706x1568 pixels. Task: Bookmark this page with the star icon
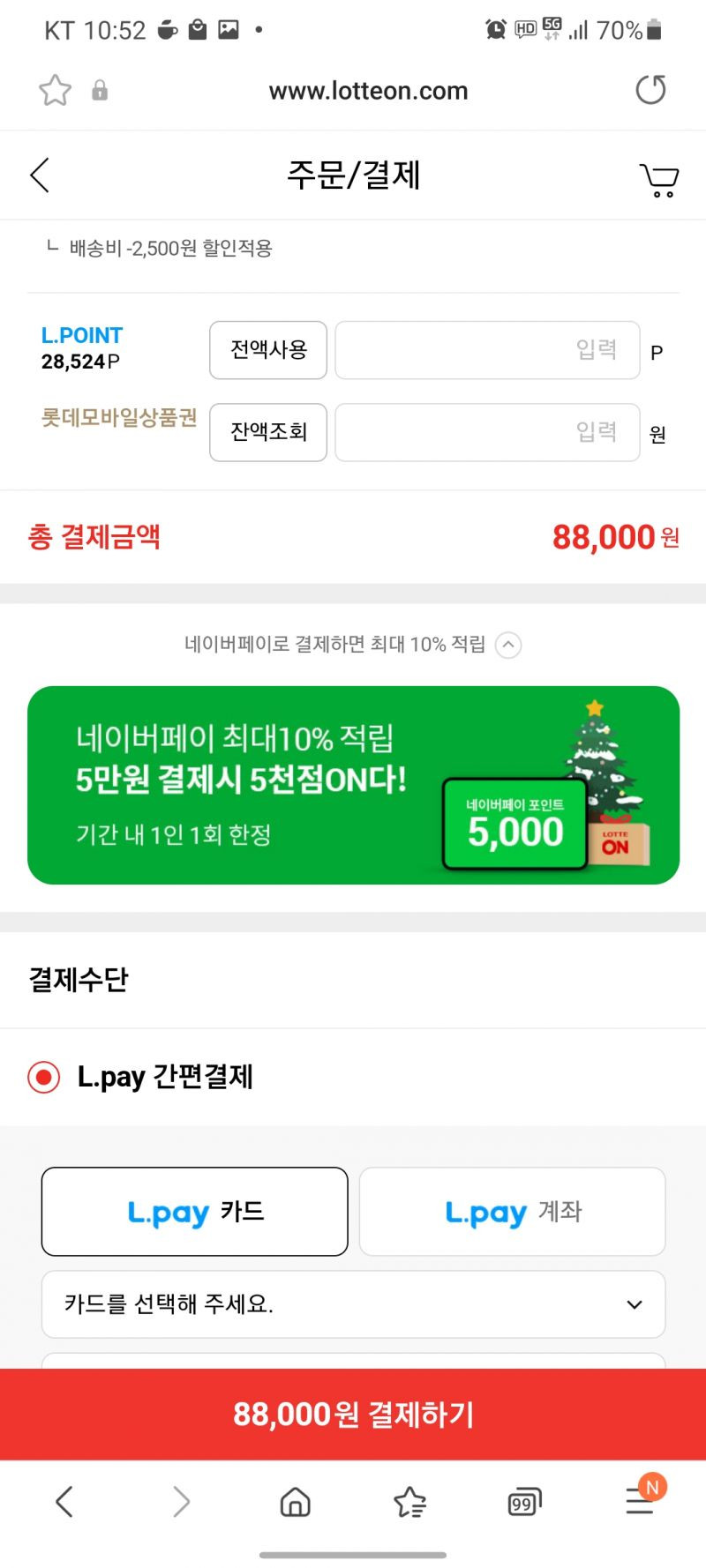coord(55,90)
